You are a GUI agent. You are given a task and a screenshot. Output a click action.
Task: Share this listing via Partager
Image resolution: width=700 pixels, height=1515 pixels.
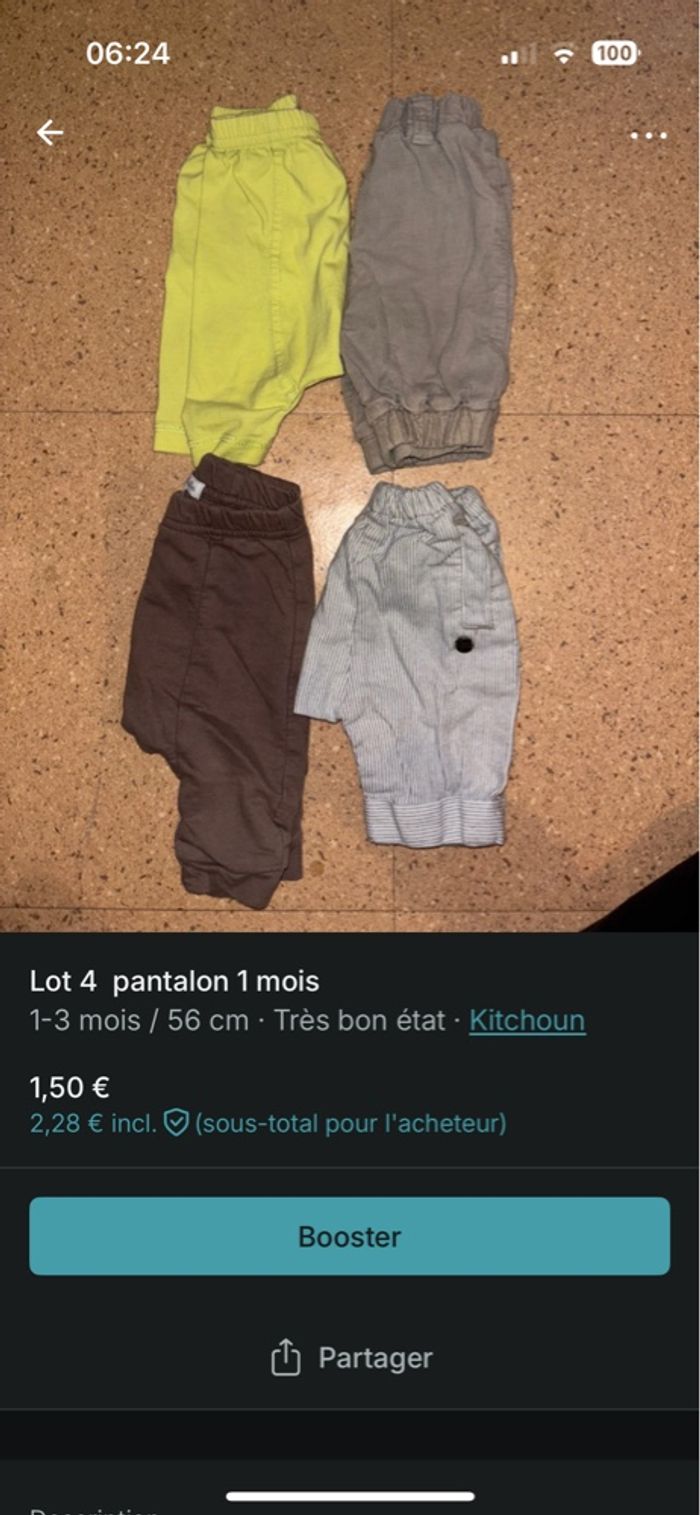[351, 1358]
